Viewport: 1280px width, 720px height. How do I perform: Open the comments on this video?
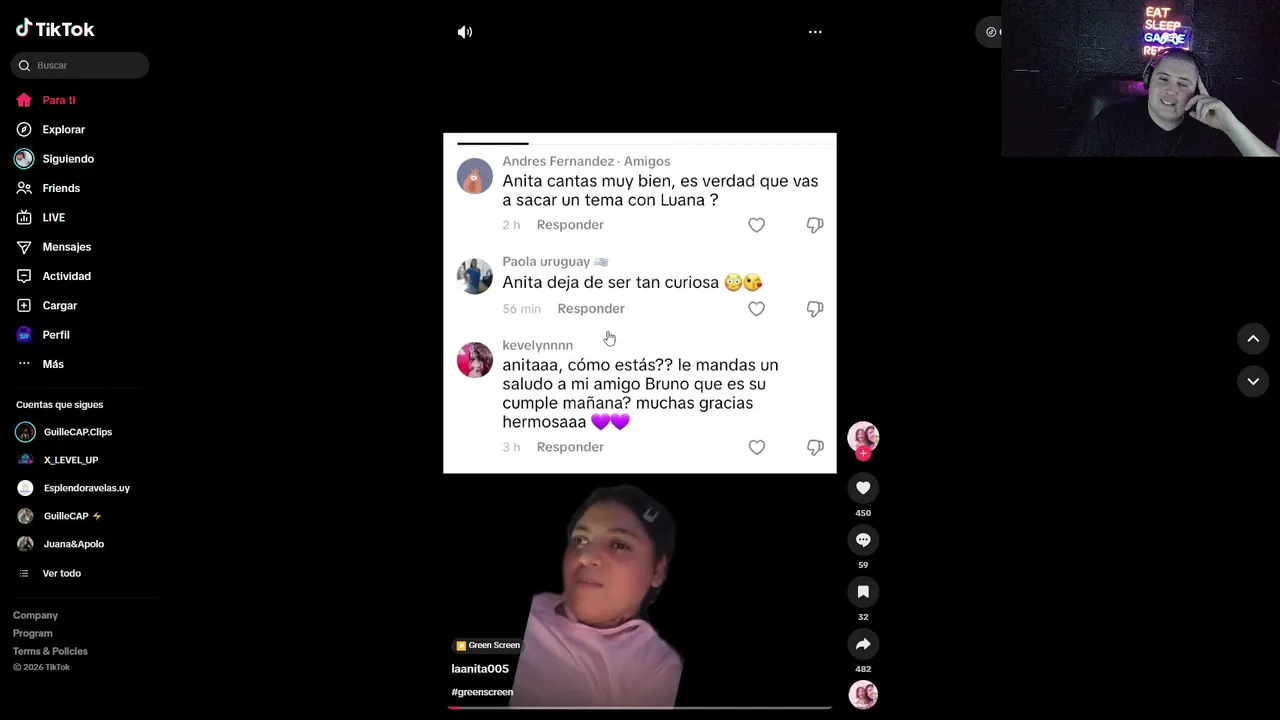tap(863, 540)
